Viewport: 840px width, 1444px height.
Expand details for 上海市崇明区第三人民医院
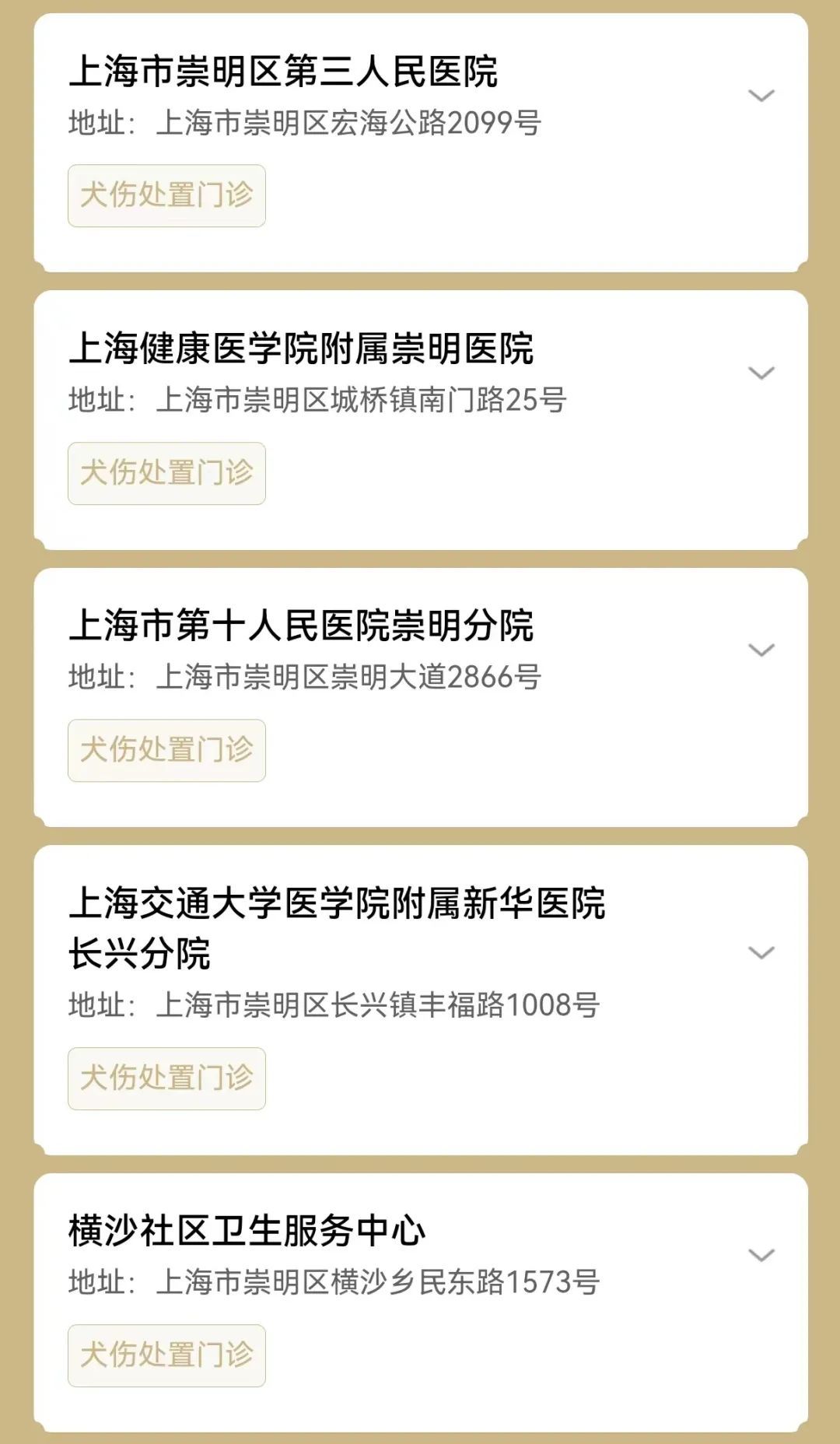tap(761, 96)
